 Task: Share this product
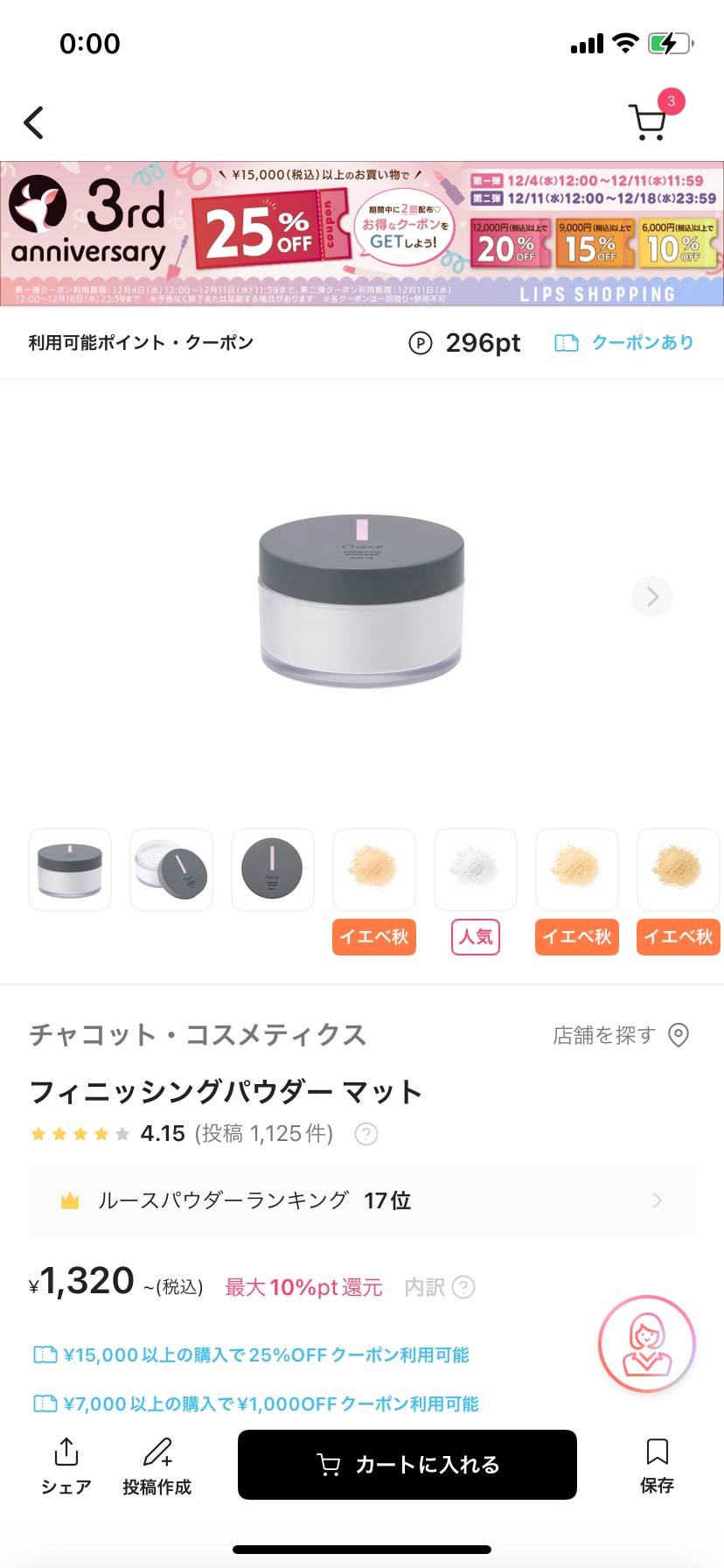click(66, 1466)
